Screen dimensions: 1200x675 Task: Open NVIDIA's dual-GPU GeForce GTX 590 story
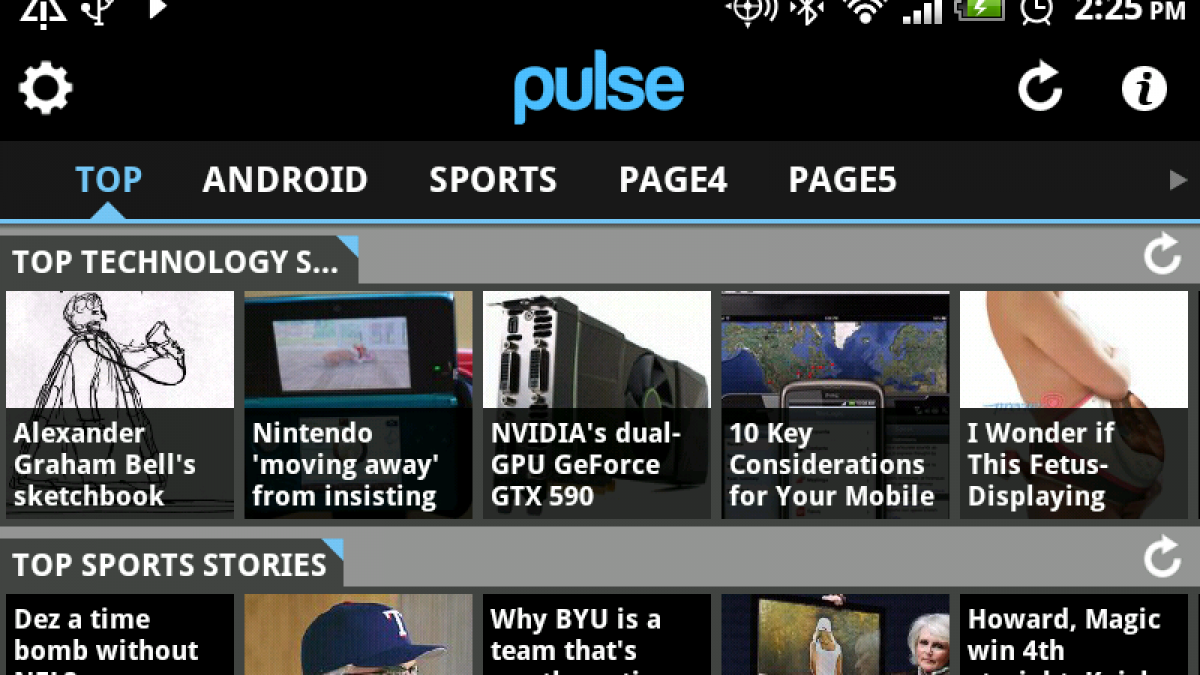pos(597,405)
